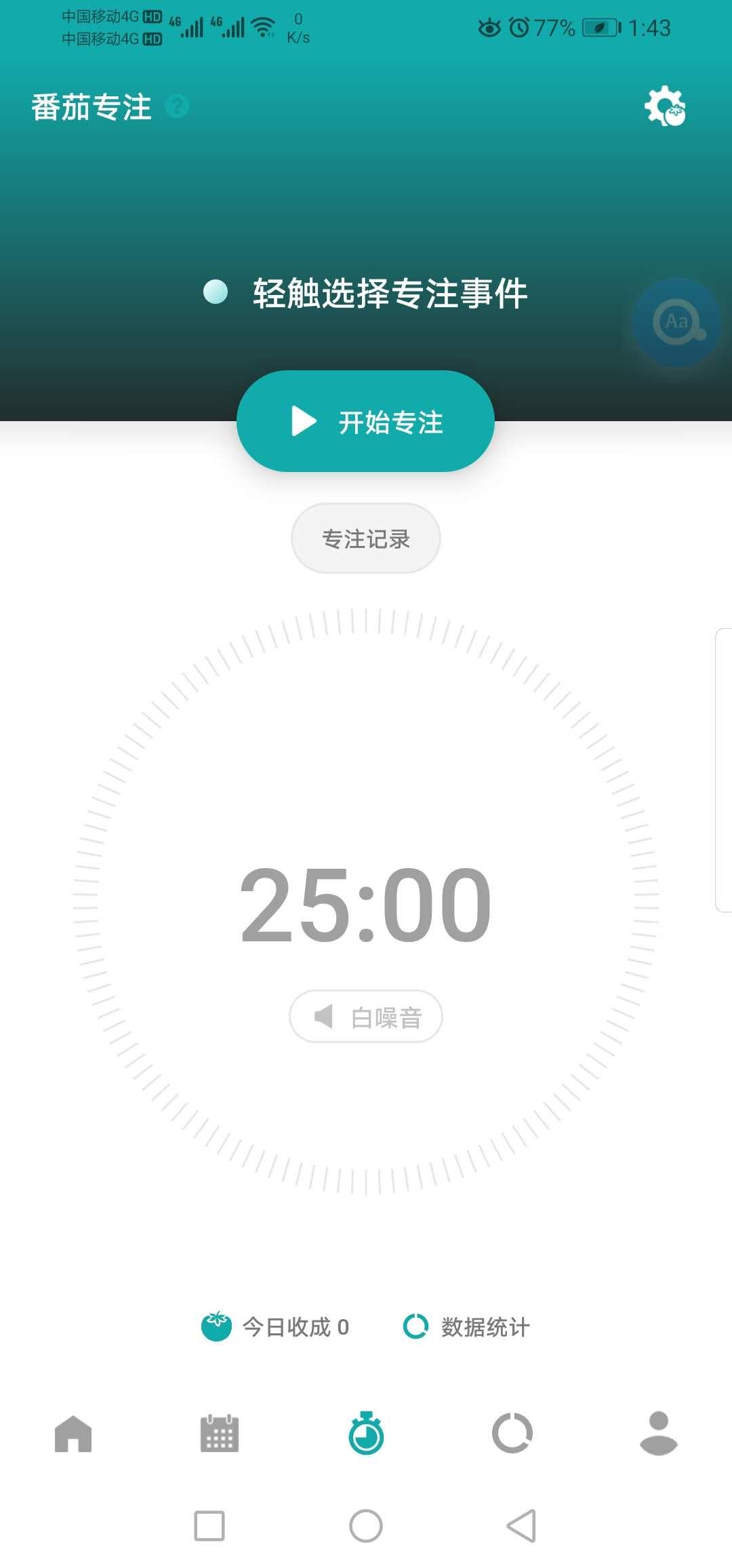Tap the speaker icon inside 白噪音 pill
This screenshot has height=1568, width=732.
324,1016
